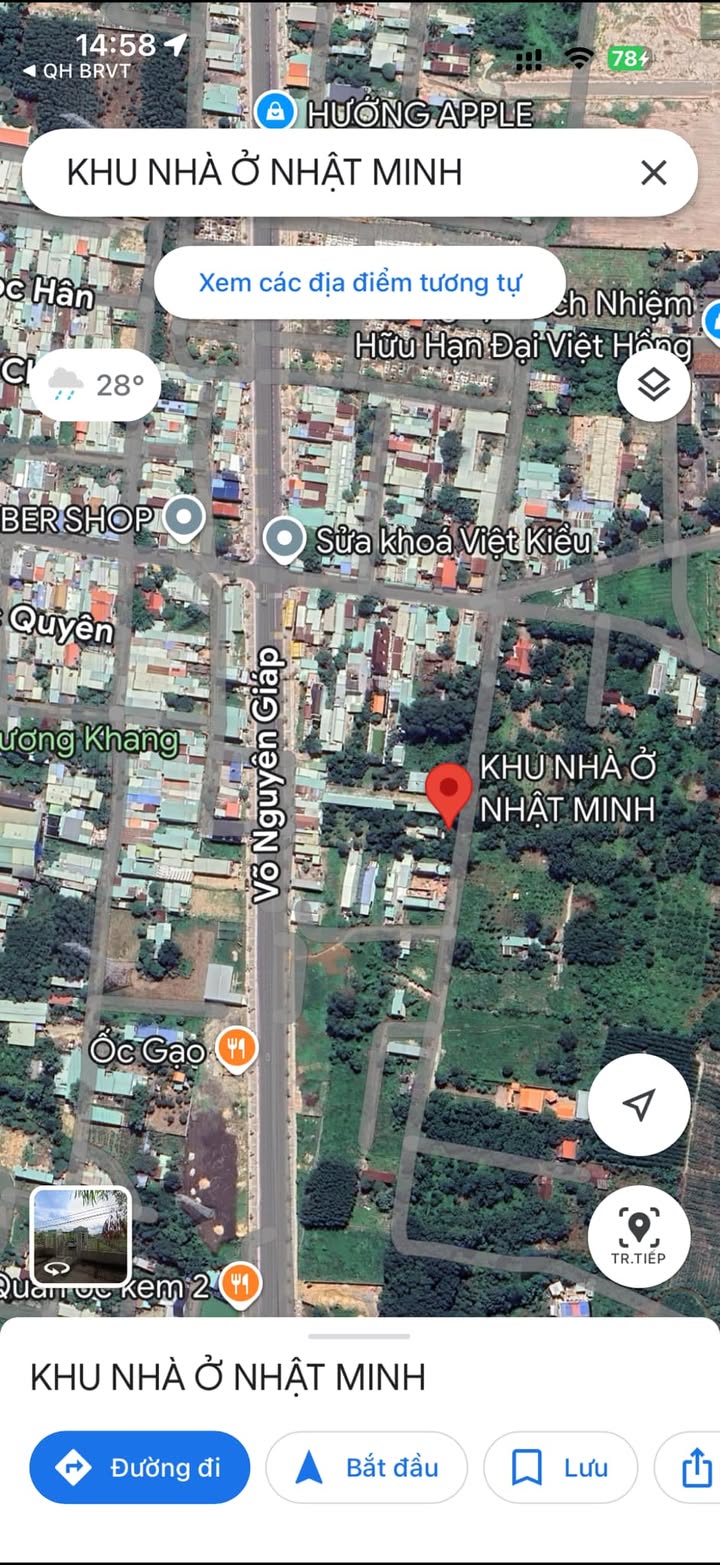Open the 28° weather chip
This screenshot has width=720, height=1565.
[x=96, y=385]
